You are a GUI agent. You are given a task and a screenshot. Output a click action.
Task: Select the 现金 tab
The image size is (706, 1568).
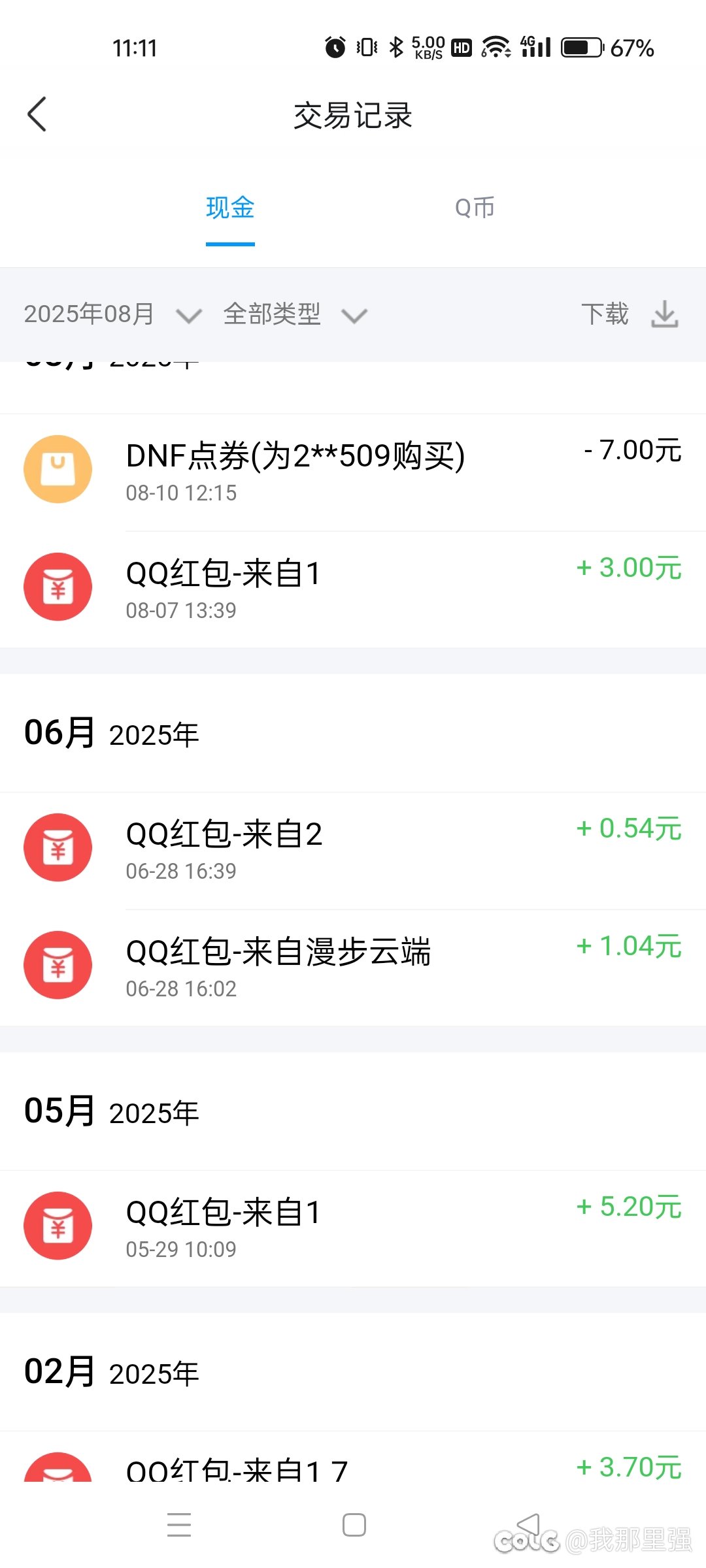click(x=230, y=208)
